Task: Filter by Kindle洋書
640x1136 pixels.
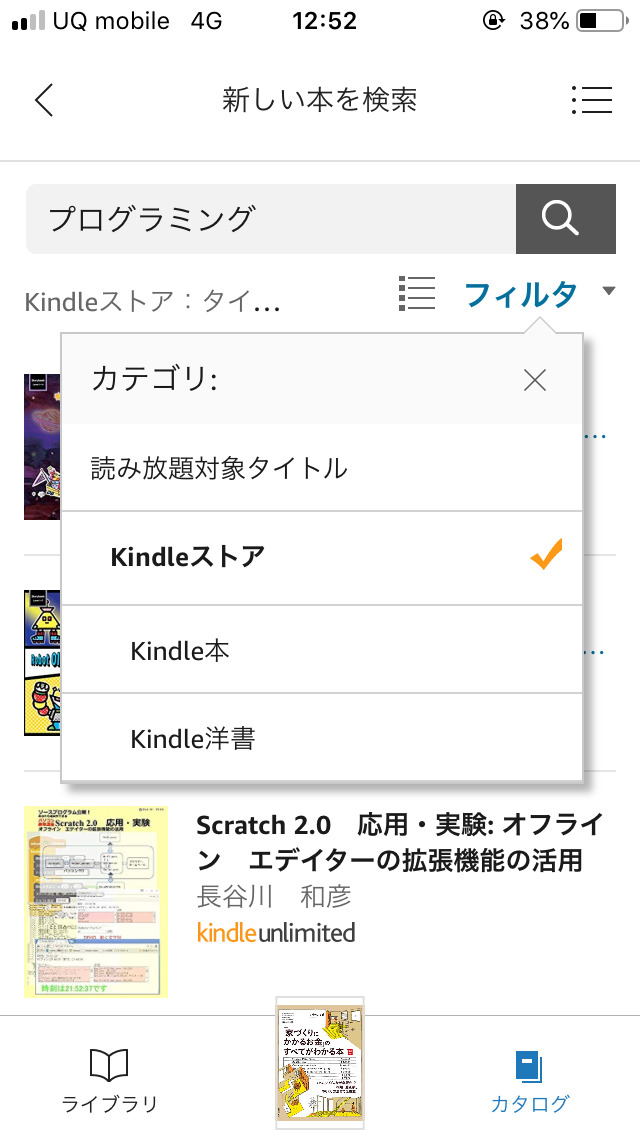Action: pos(322,738)
